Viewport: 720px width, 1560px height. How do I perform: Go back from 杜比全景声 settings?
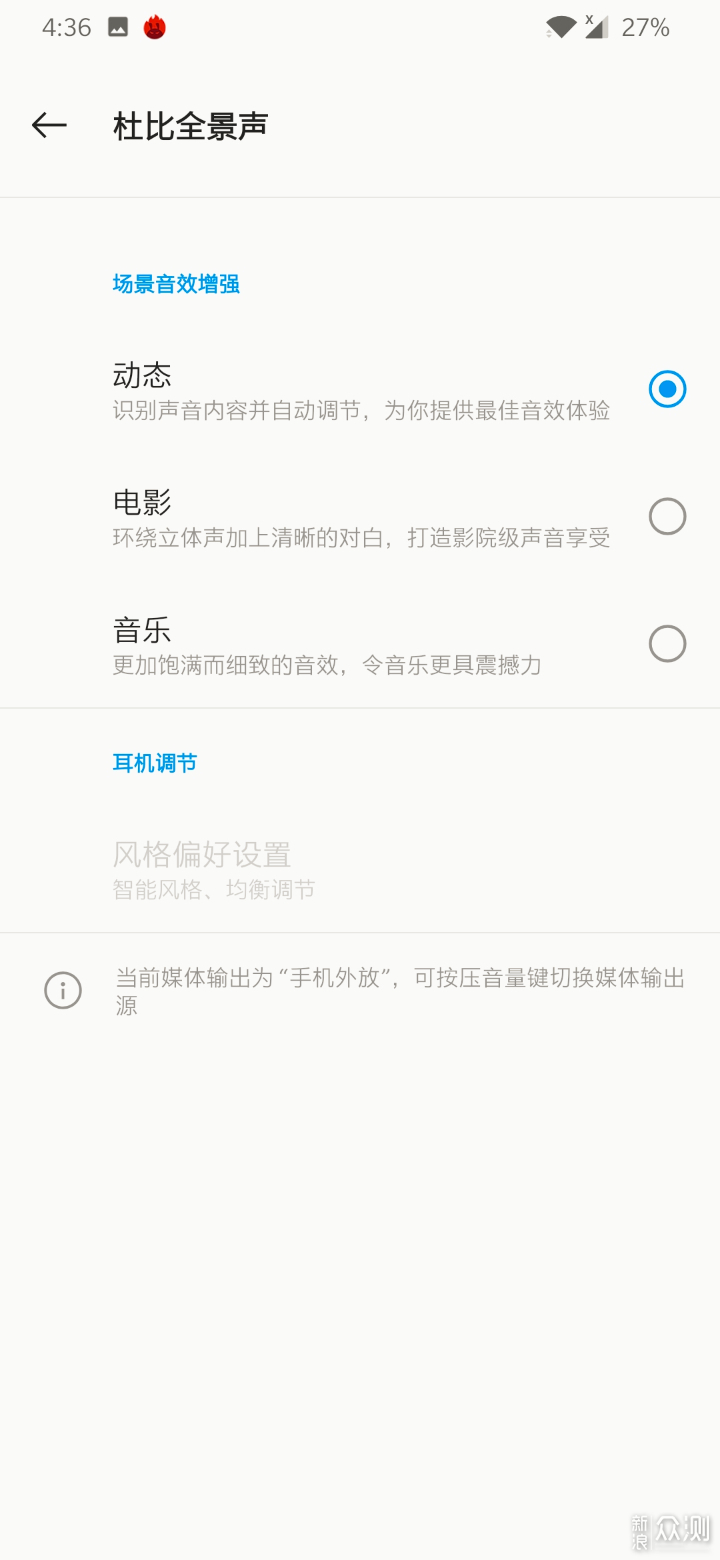point(49,125)
